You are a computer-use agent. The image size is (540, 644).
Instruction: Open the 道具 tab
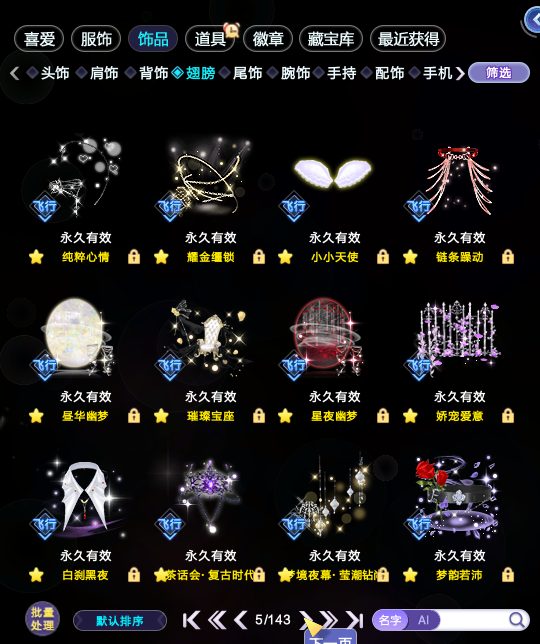pos(210,39)
